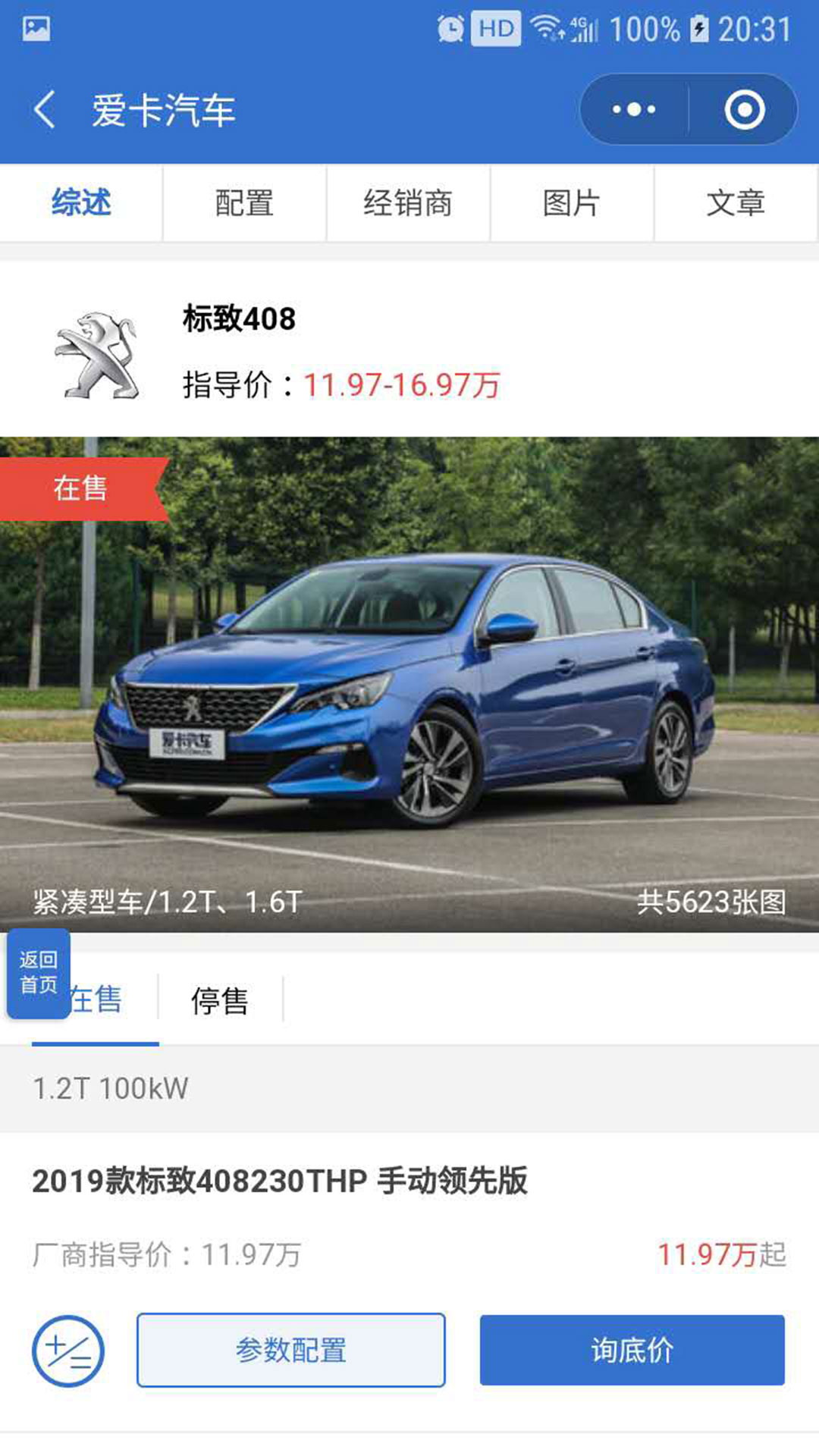Tap 询底价 to ask lowest price
Screen dimensions: 819x1456
(x=632, y=1351)
